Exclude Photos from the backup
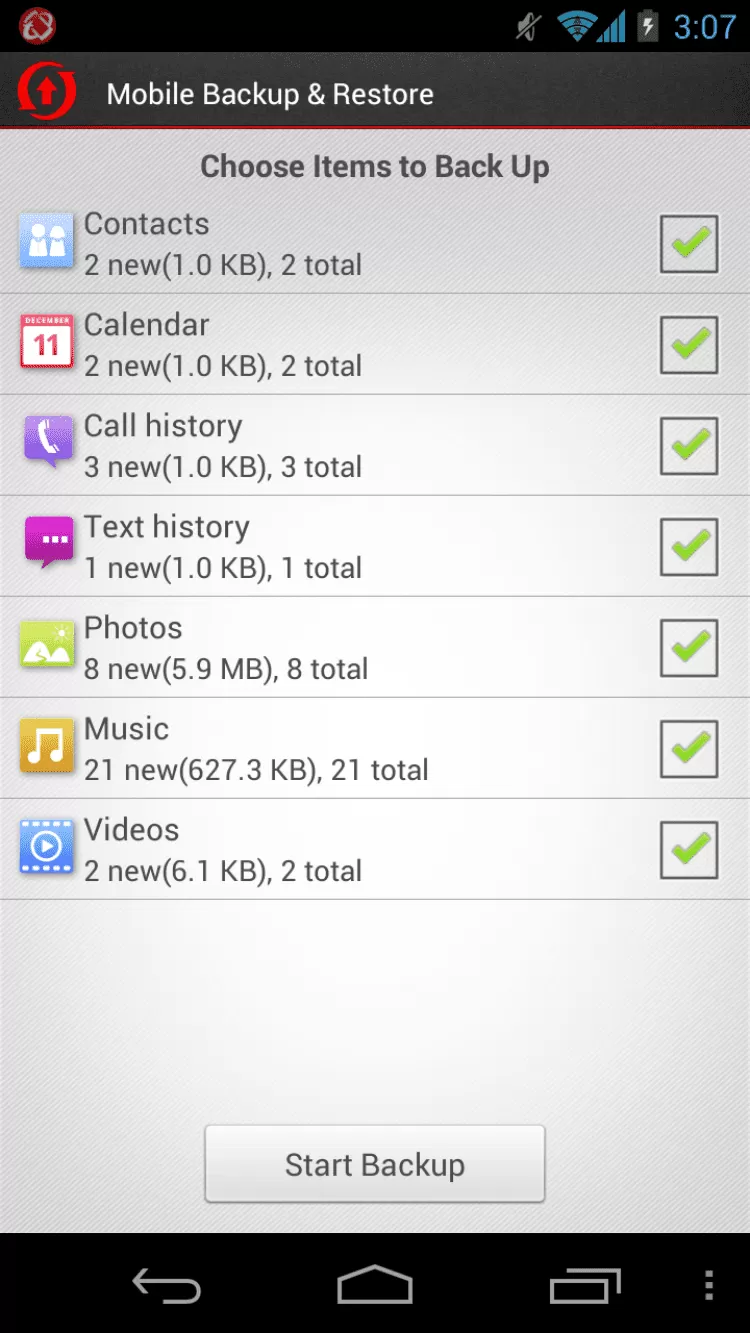The height and width of the screenshot is (1333, 750). click(x=689, y=648)
